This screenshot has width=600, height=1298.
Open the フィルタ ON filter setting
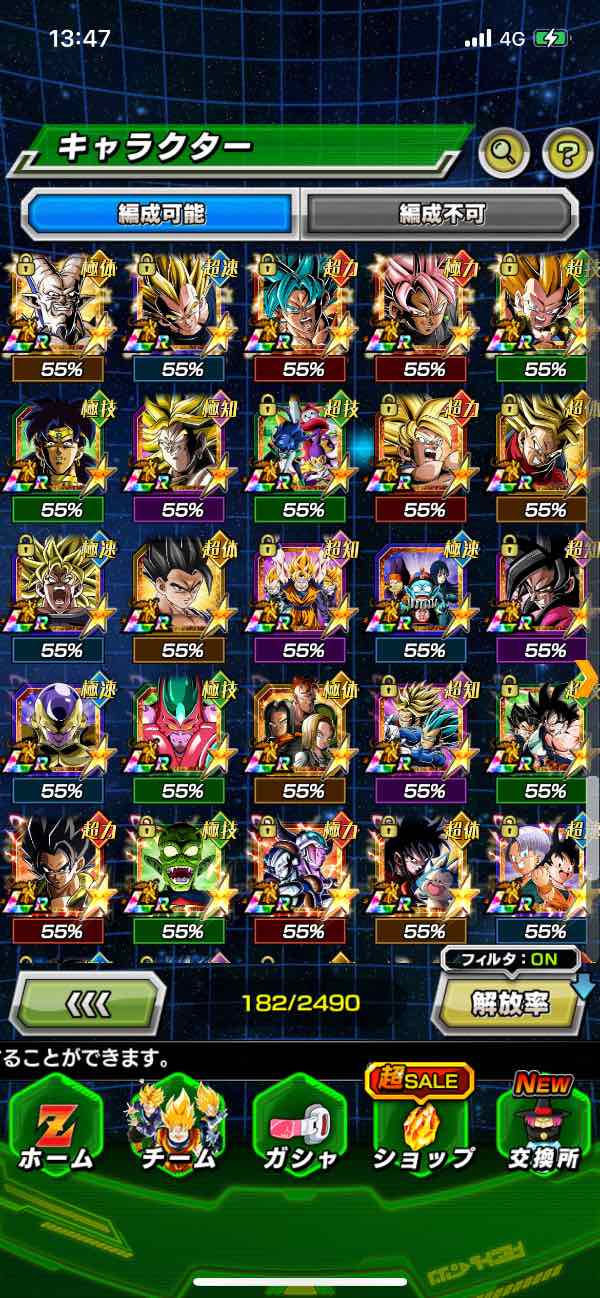pyautogui.click(x=510, y=961)
